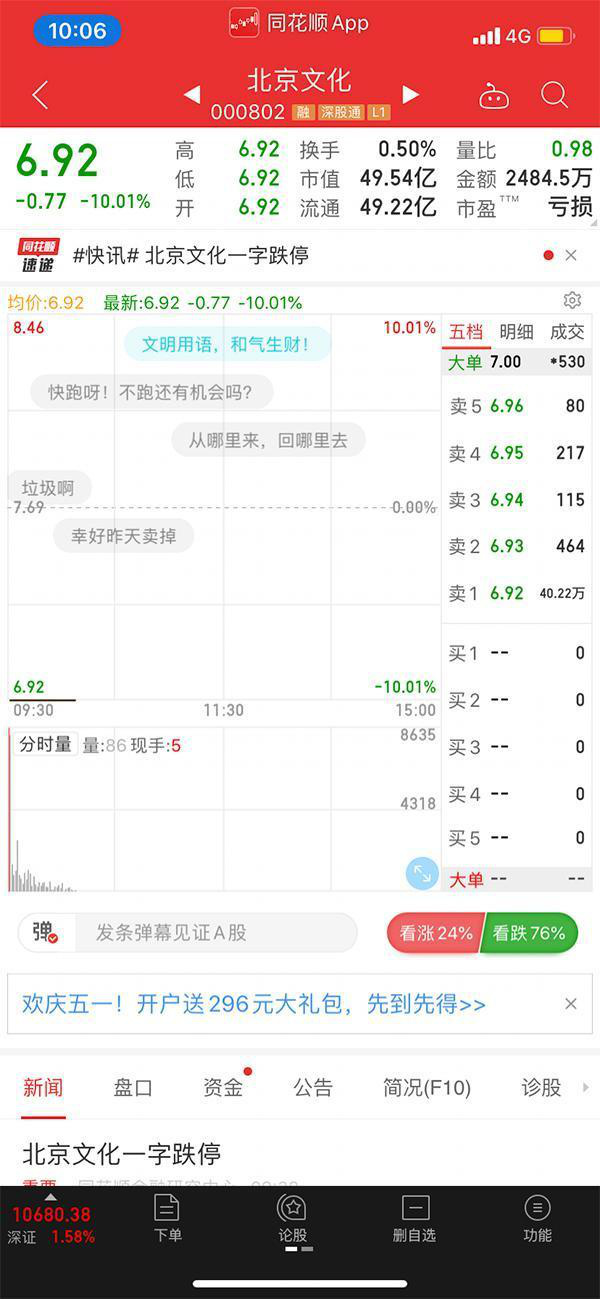Open the 资金 tab
Image resolution: width=600 pixels, height=1299 pixels.
tap(223, 1087)
